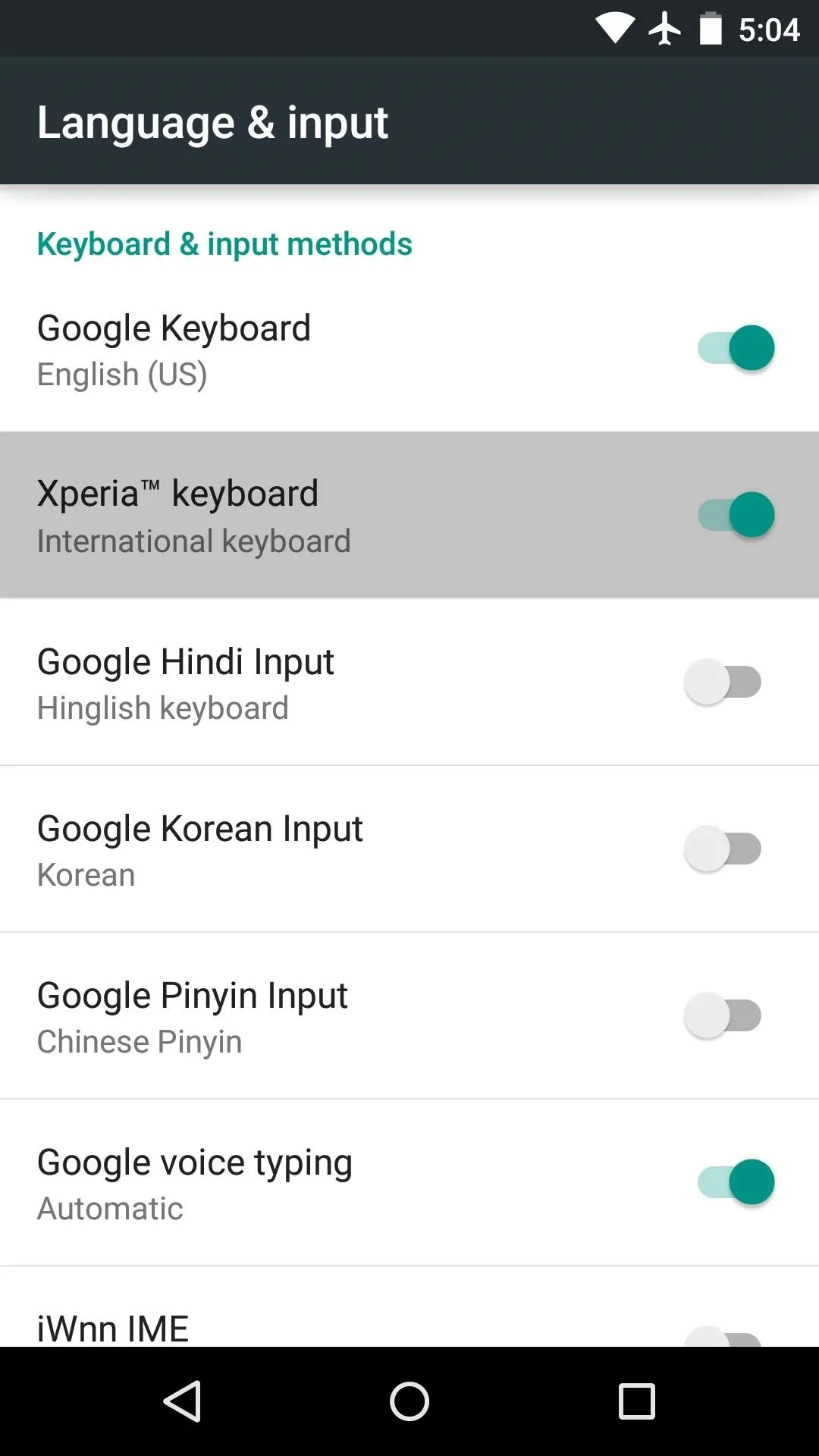Enable Google Hindi Input switch

pyautogui.click(x=723, y=682)
